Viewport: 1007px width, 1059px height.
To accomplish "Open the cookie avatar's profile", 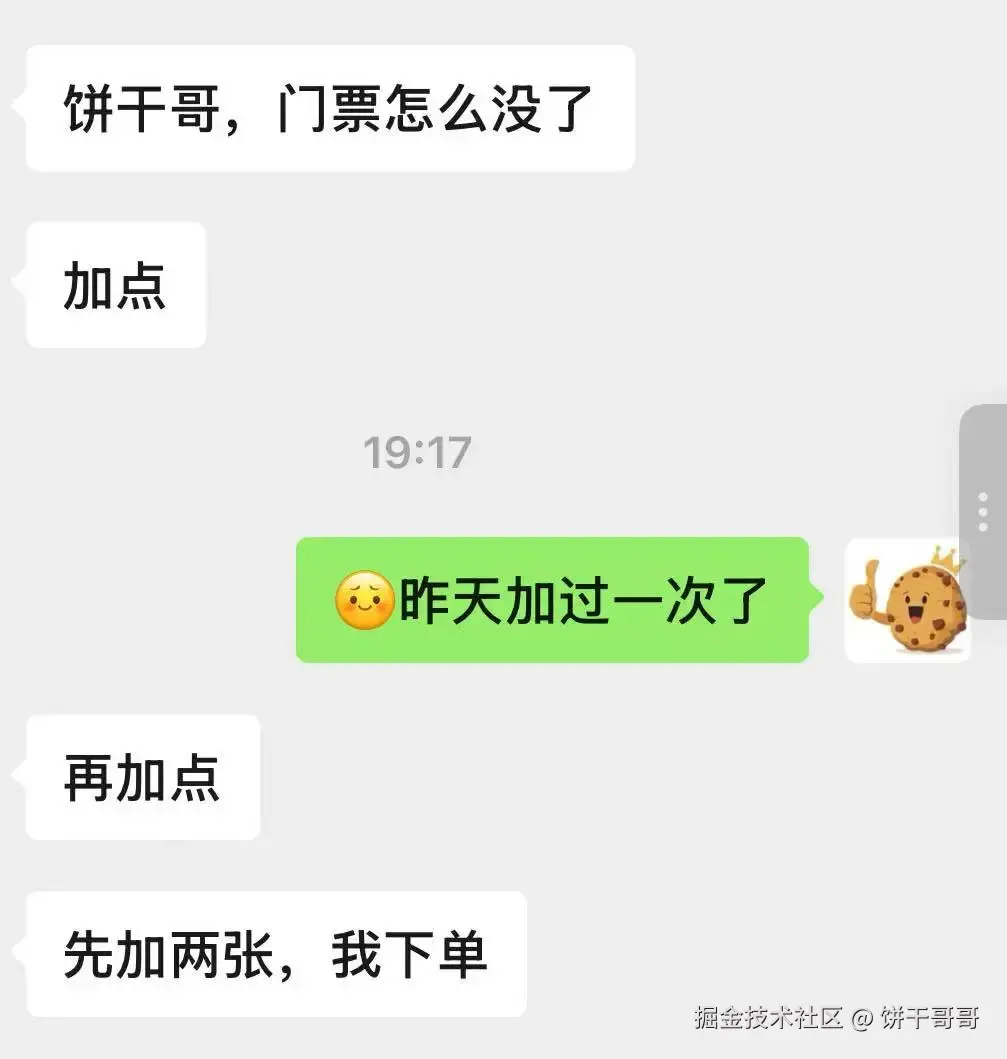I will click(907, 600).
